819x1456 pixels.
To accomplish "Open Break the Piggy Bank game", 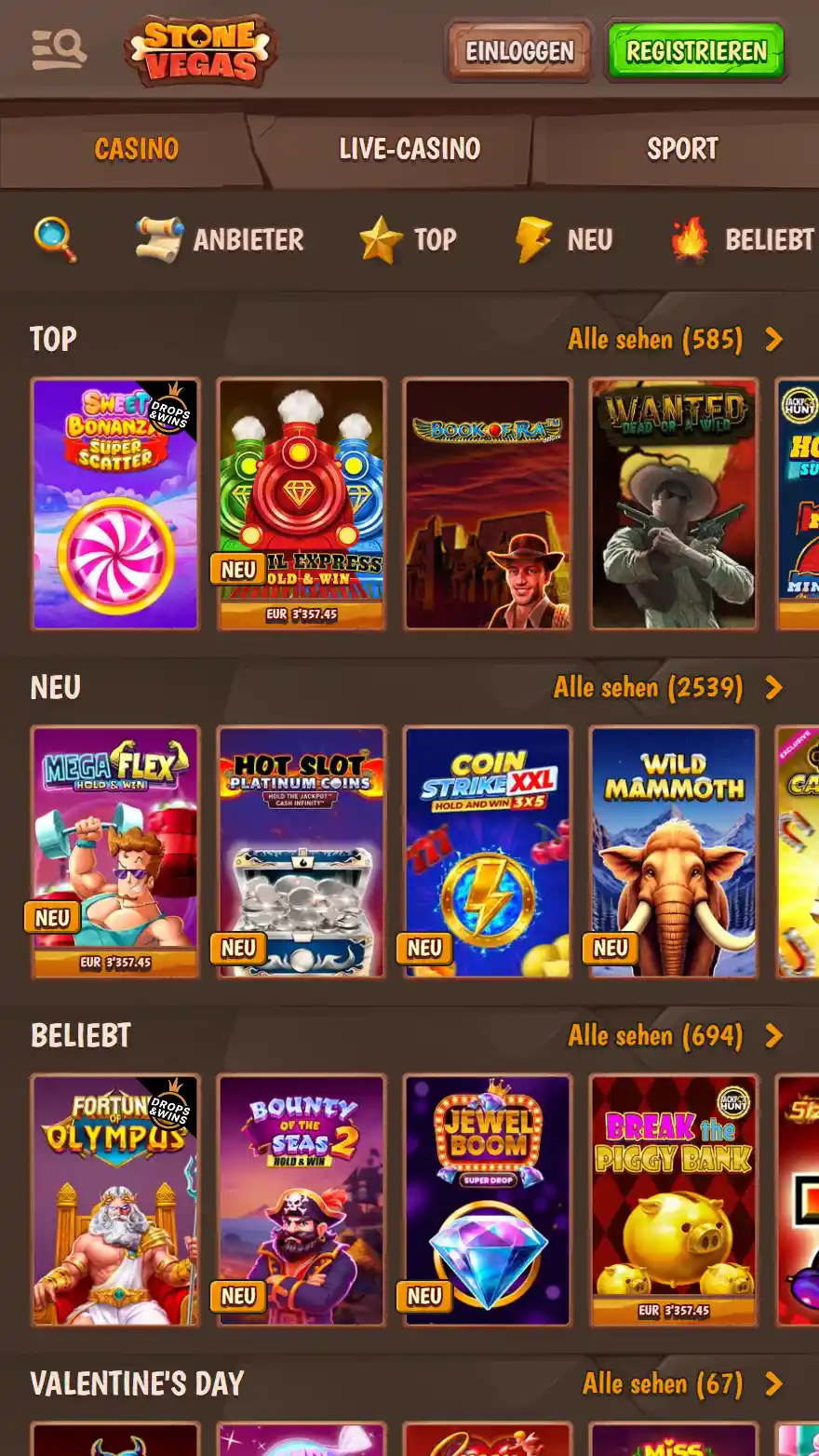I will pyautogui.click(x=674, y=1200).
